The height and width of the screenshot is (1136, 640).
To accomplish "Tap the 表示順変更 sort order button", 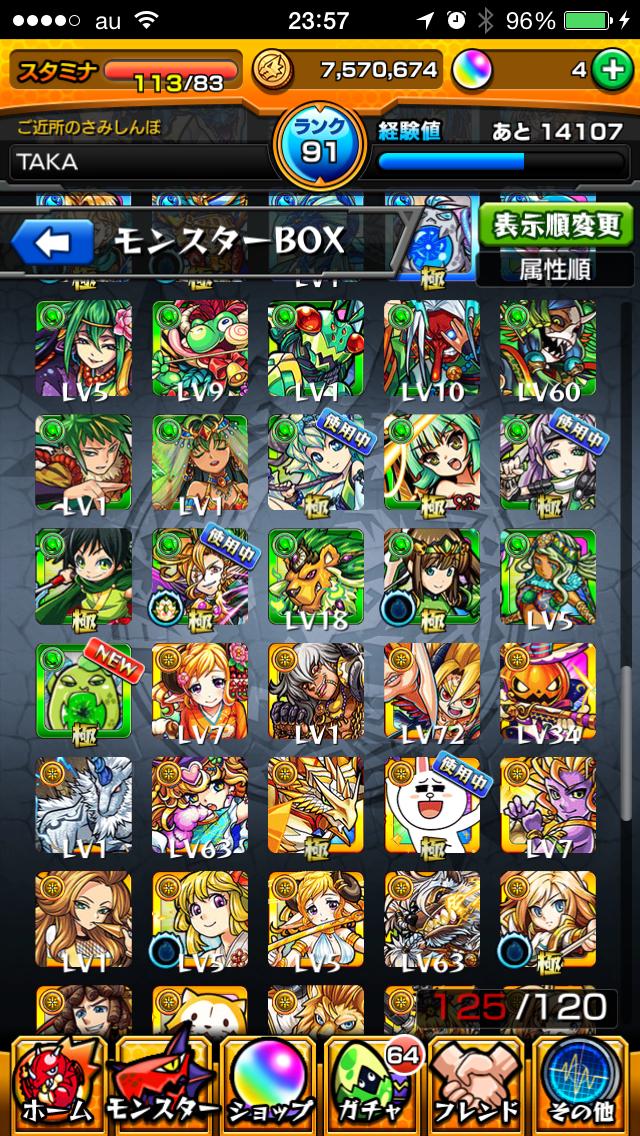I will 555,224.
